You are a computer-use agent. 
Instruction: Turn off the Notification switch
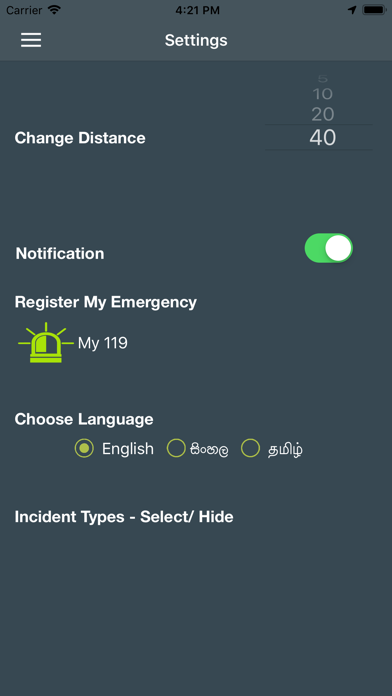point(329,248)
